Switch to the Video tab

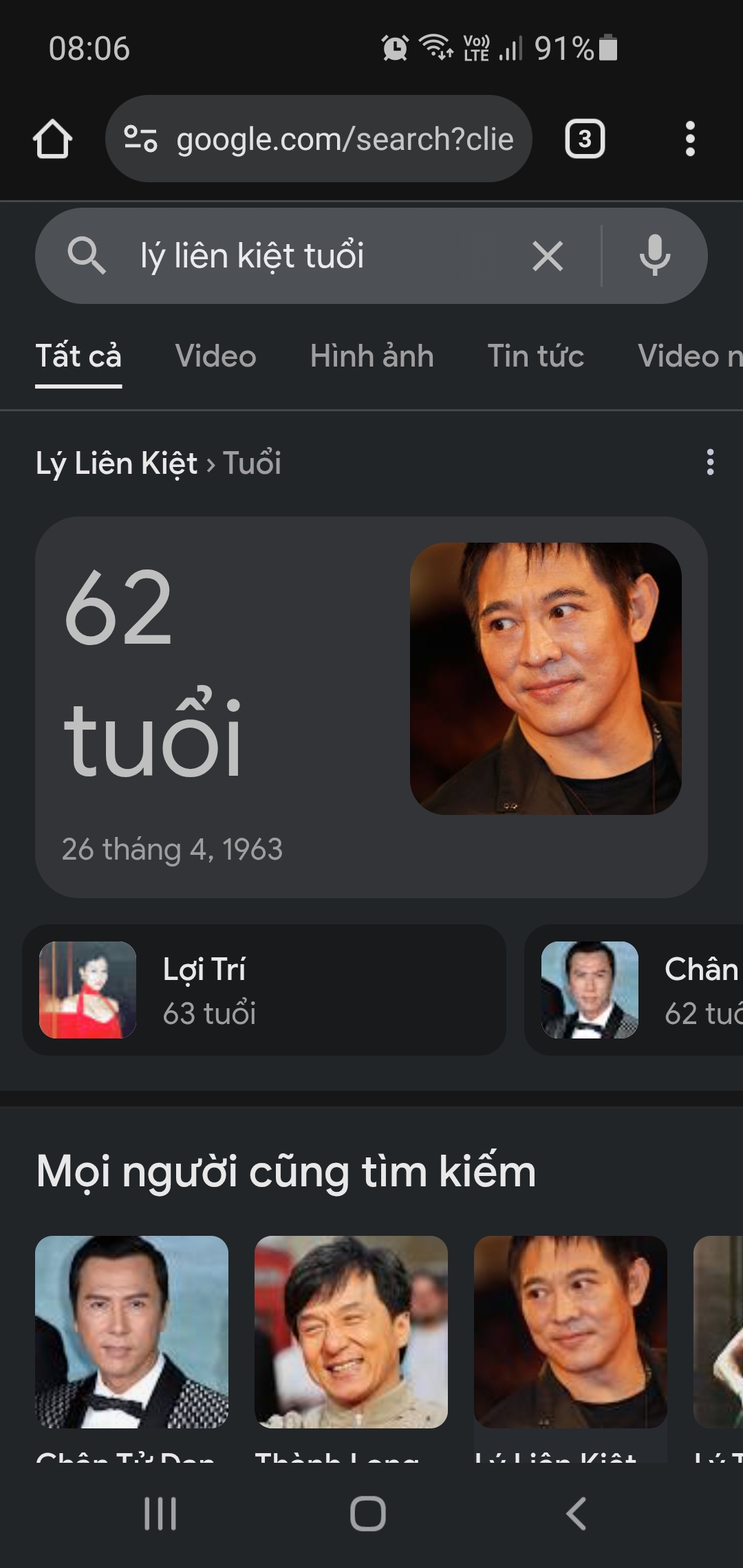coord(215,356)
